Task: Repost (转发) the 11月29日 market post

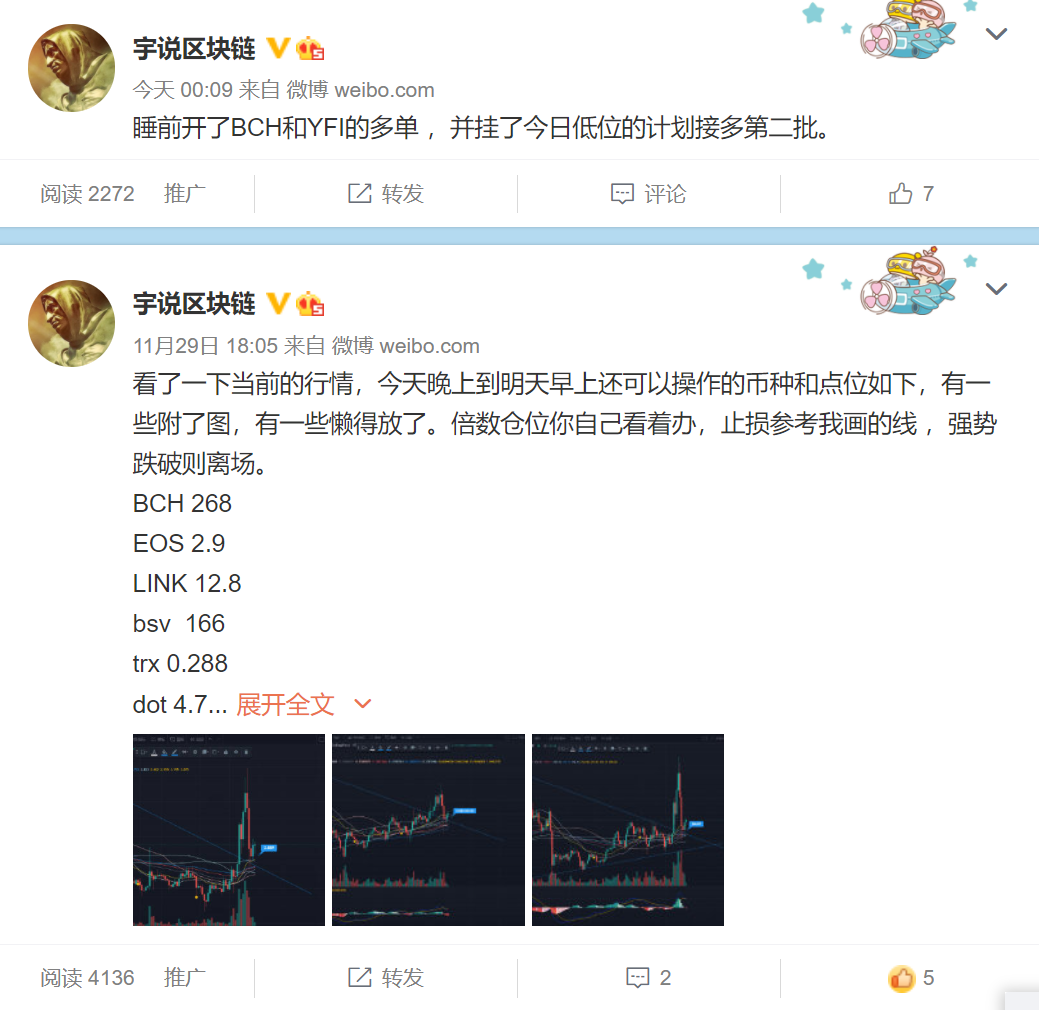Action: (x=386, y=978)
